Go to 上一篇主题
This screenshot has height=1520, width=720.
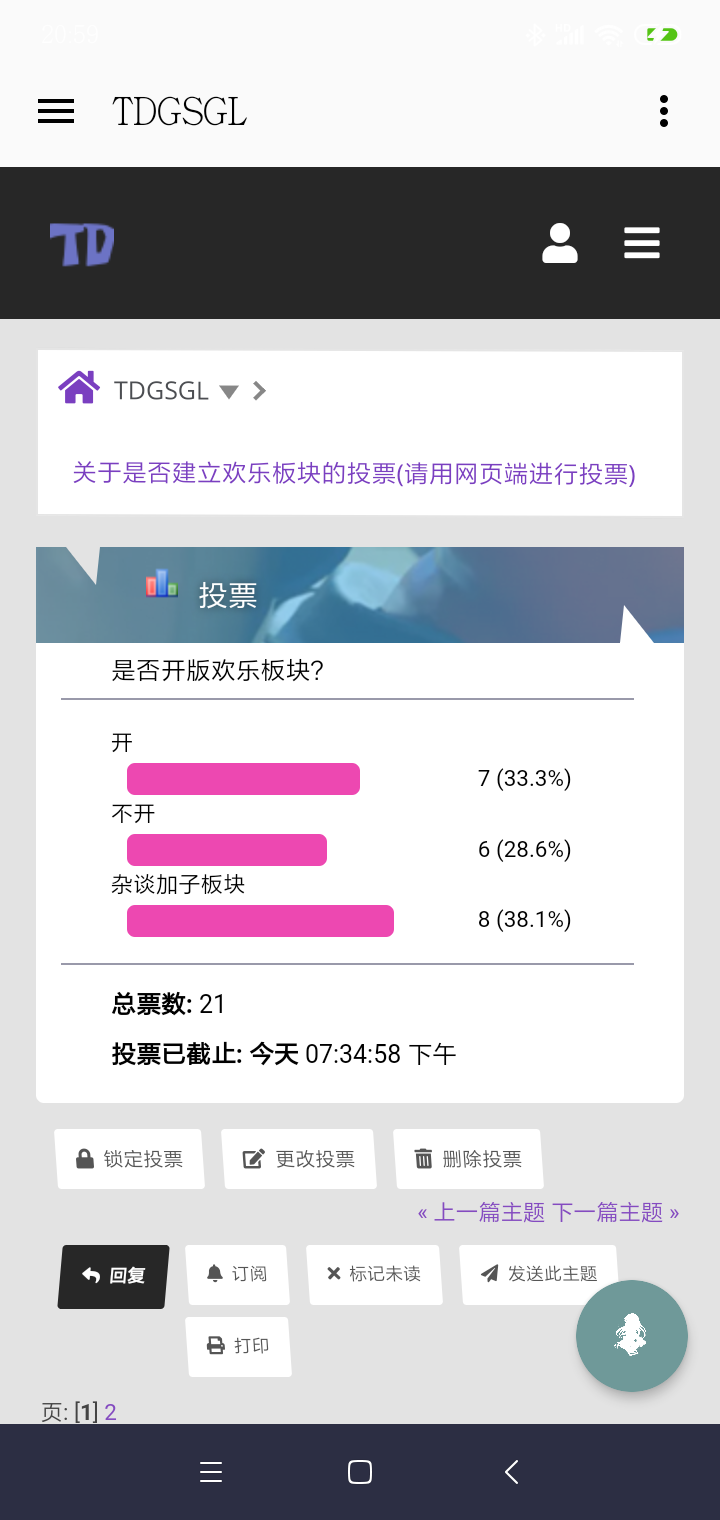coord(481,1213)
